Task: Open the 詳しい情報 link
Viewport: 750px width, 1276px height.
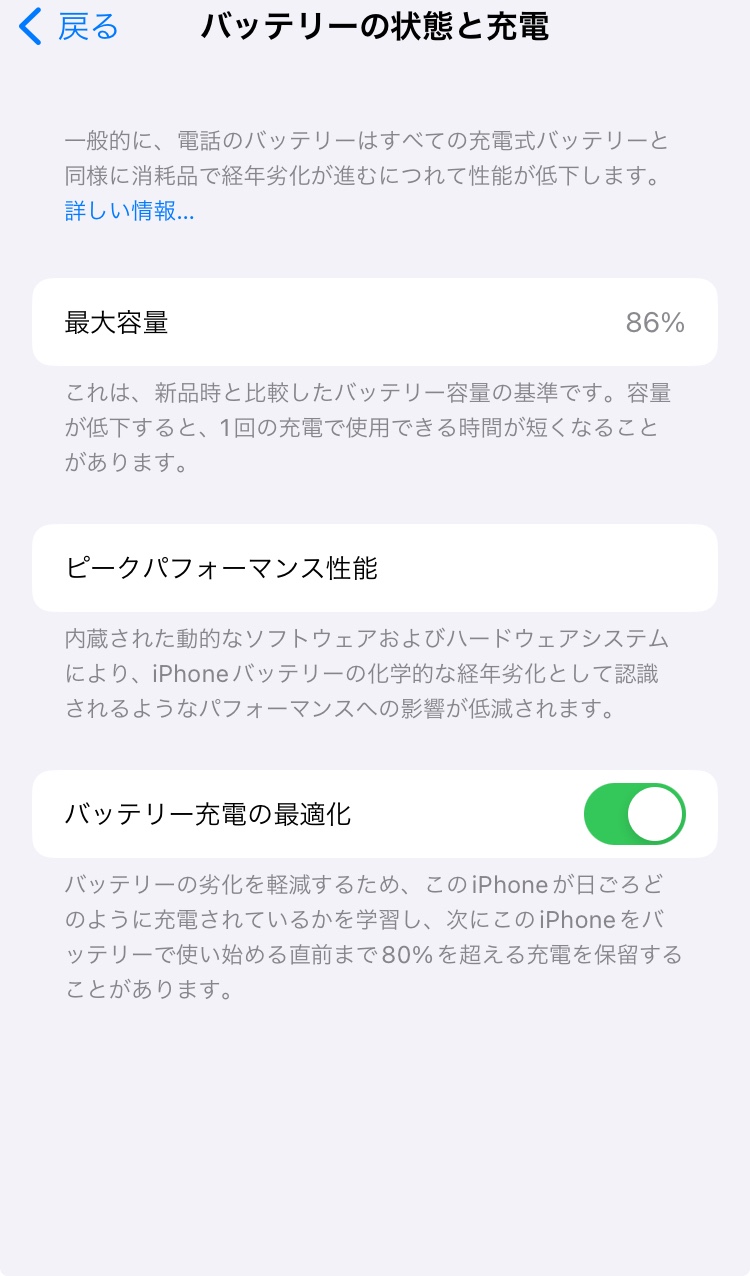Action: click(x=129, y=211)
